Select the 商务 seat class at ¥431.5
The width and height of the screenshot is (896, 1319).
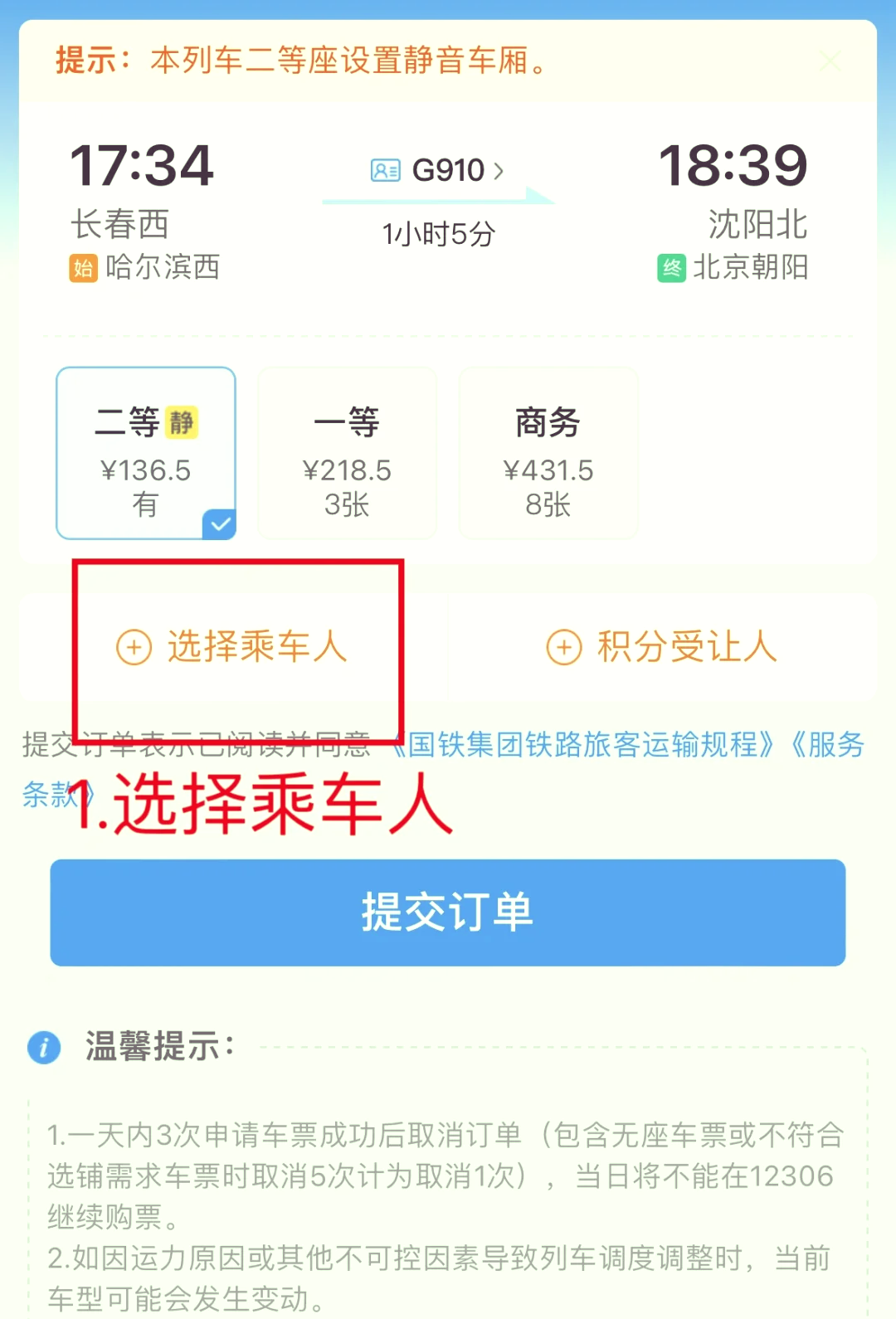pos(548,454)
